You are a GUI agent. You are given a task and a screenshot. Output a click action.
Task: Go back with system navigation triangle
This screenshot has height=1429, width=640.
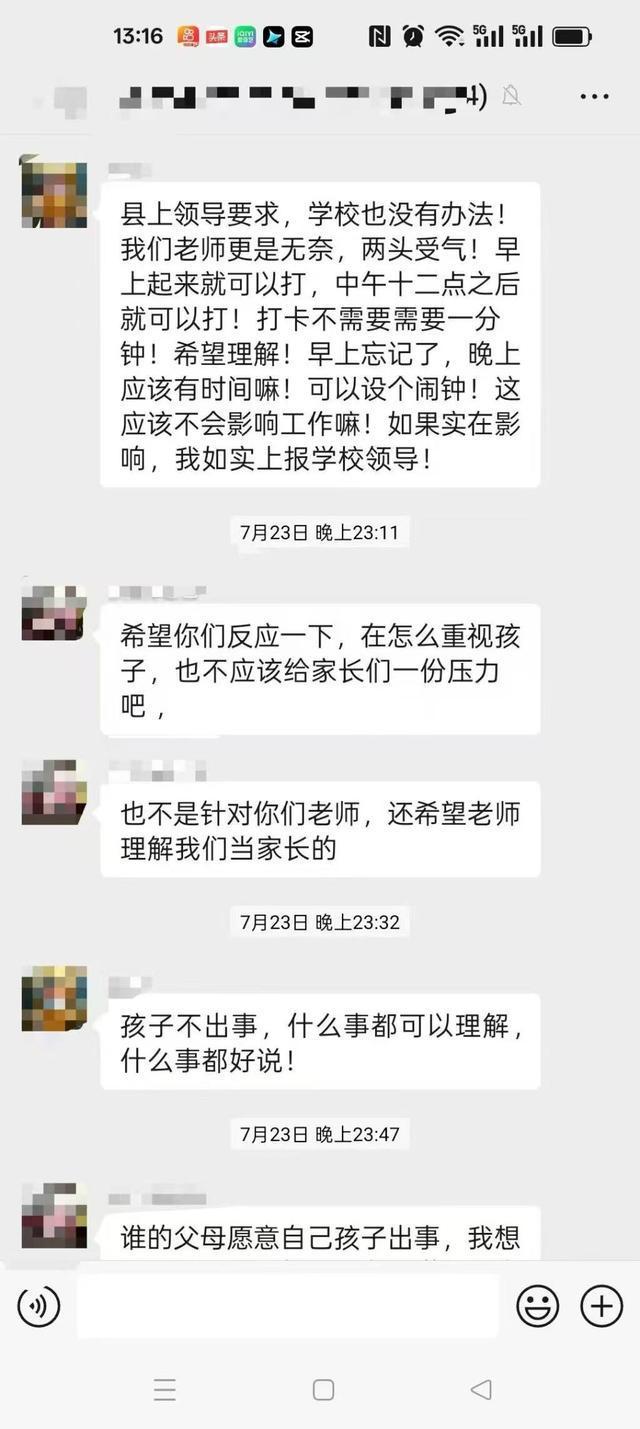(481, 1389)
